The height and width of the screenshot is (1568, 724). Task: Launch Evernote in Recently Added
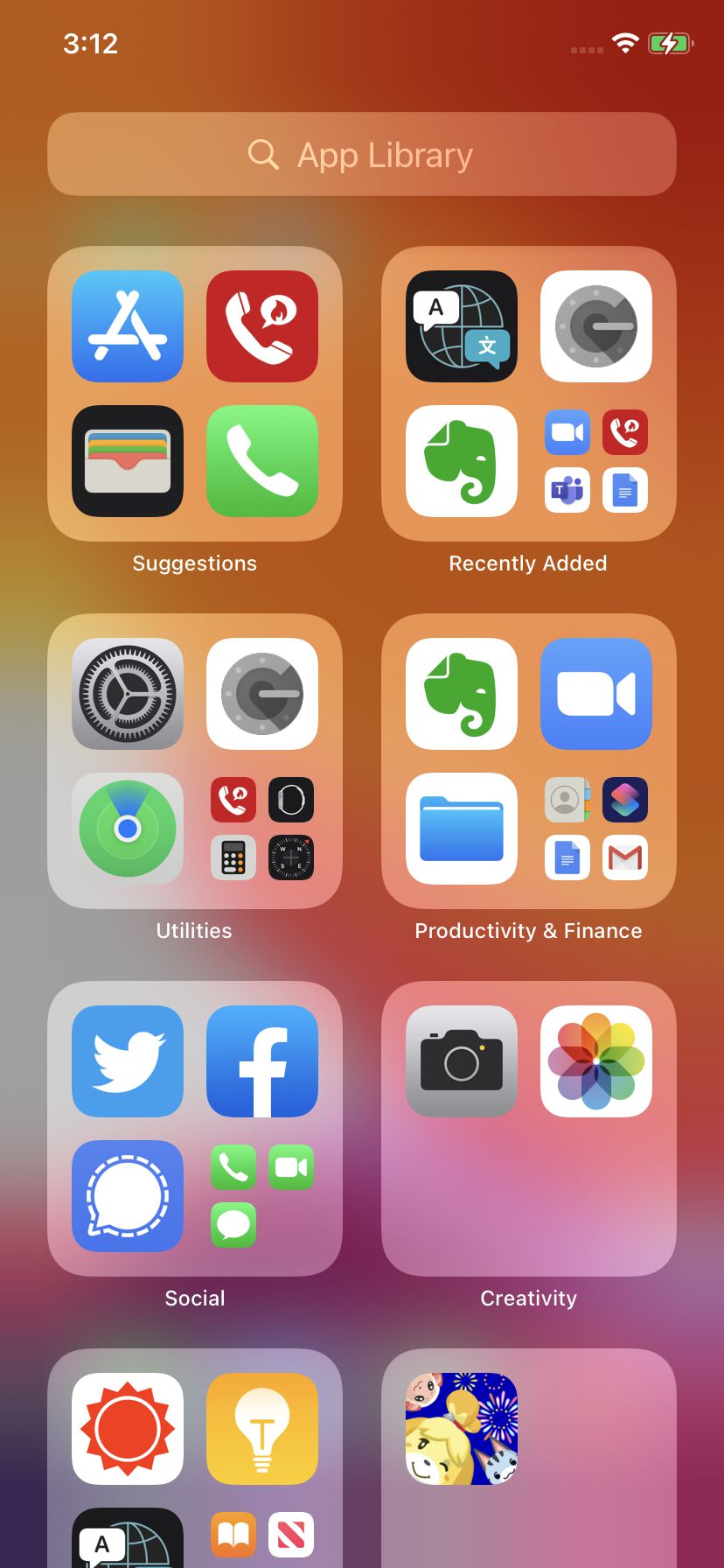point(462,461)
